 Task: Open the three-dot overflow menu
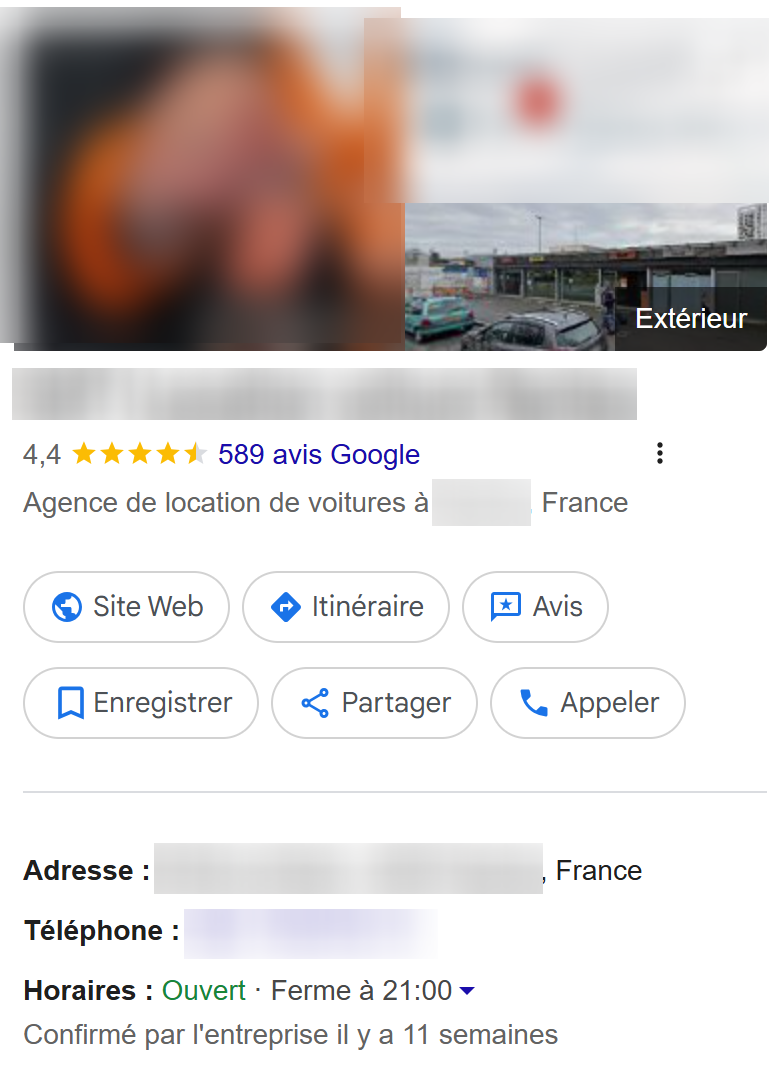coord(659,455)
